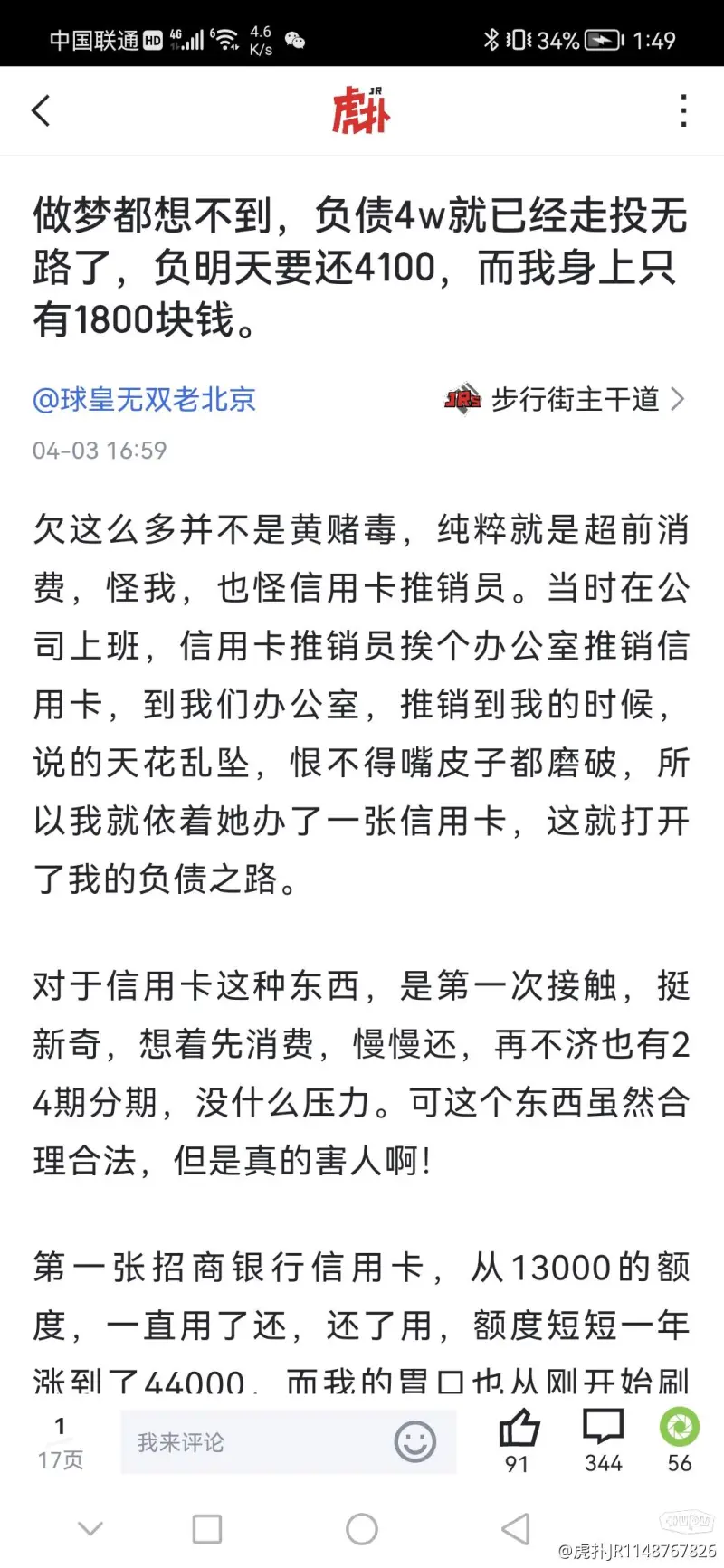Open the page selector showing 17页
Screen dimensions: 724x1568
point(60,1443)
